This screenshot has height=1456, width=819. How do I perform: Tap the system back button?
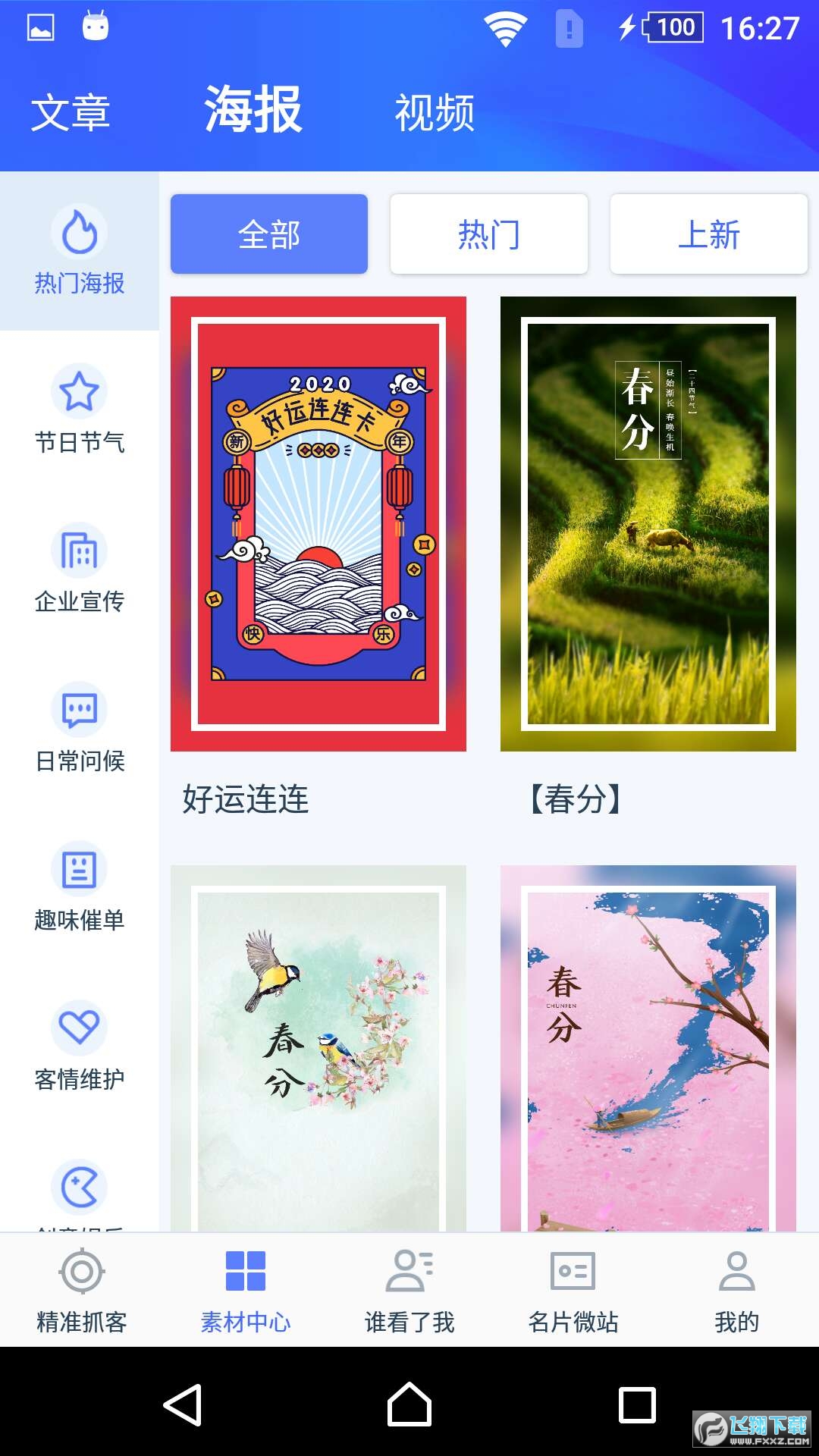(x=183, y=1404)
